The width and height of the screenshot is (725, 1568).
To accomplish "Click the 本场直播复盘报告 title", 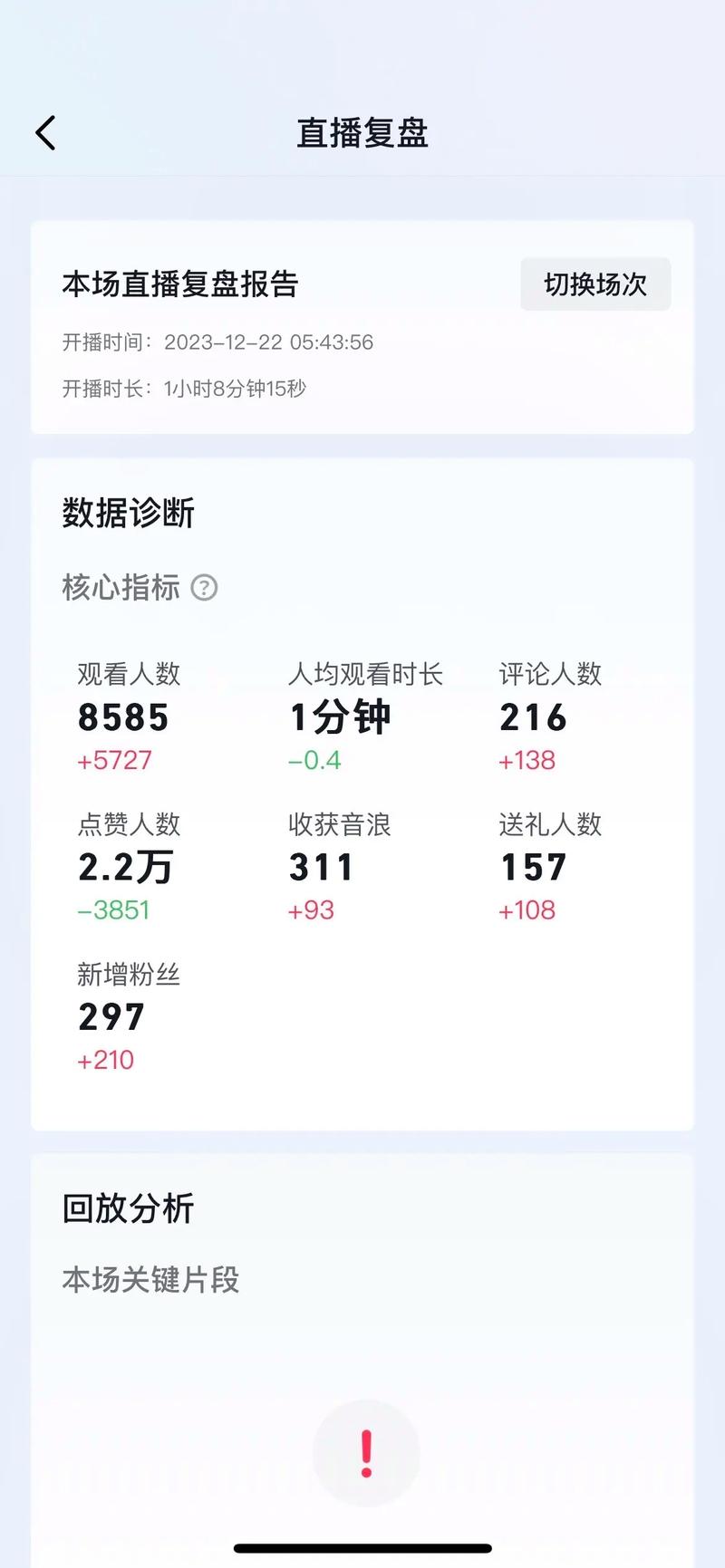I will [x=183, y=284].
